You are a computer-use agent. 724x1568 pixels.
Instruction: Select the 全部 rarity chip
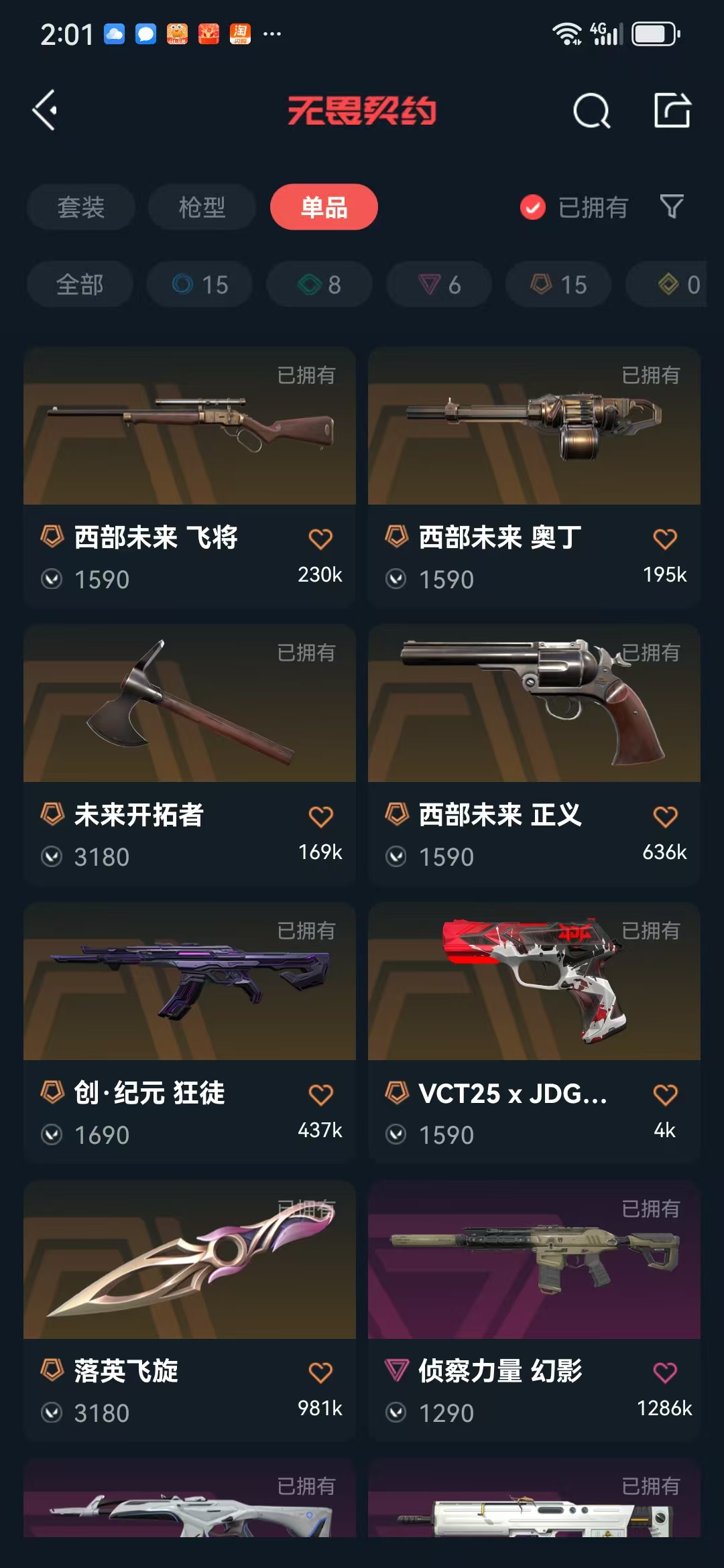(80, 285)
